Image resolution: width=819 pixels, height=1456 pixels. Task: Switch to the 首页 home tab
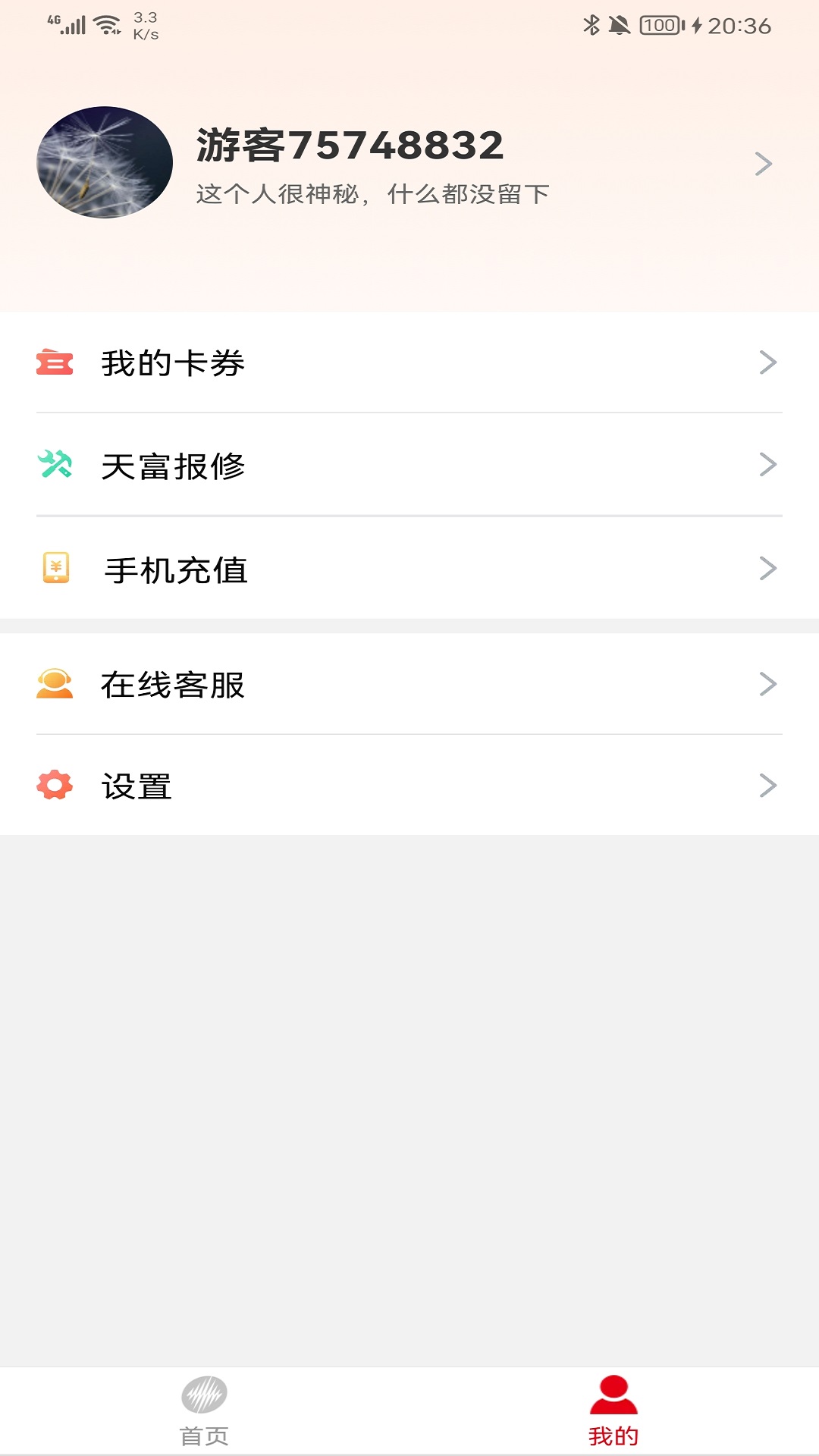point(204,1411)
